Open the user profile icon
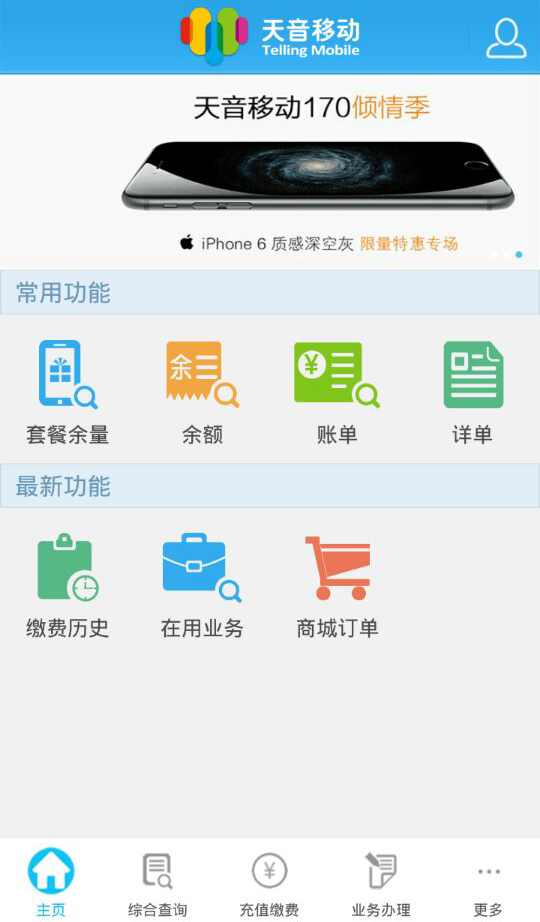 (x=506, y=38)
